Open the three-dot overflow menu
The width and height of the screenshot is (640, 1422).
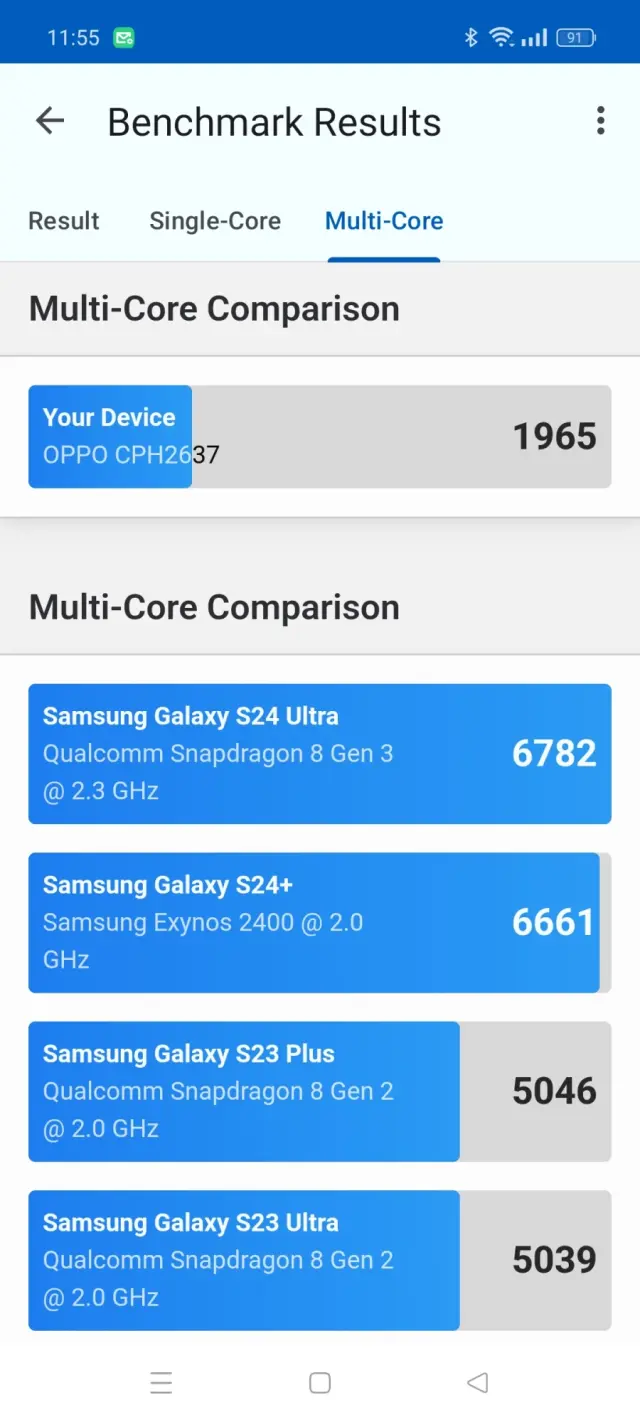600,121
